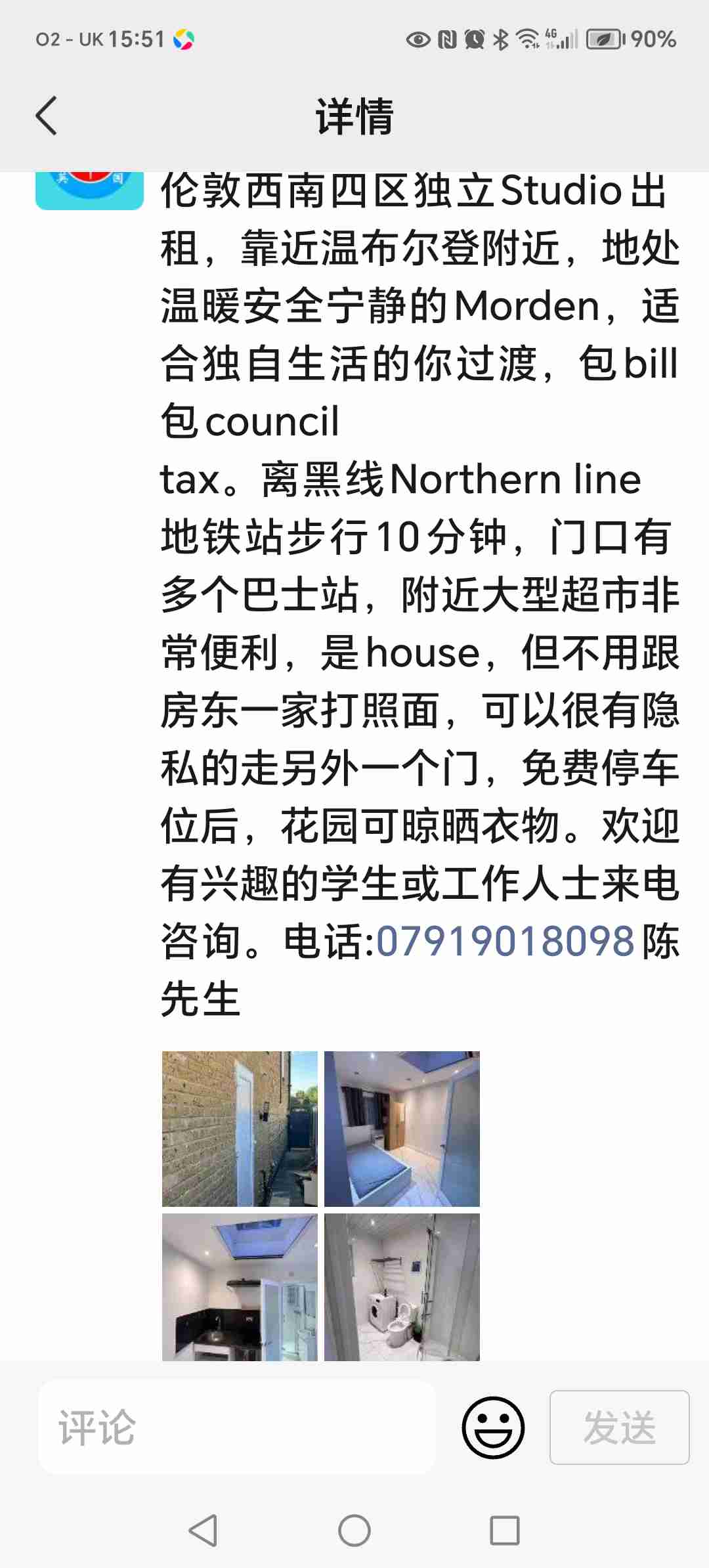The height and width of the screenshot is (1568, 709).
Task: Open the kitchen skylight photo
Action: point(240,1287)
